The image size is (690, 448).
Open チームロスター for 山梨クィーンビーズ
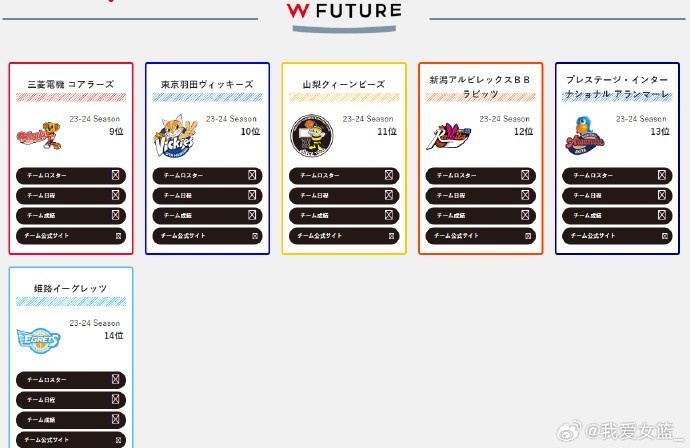point(344,175)
